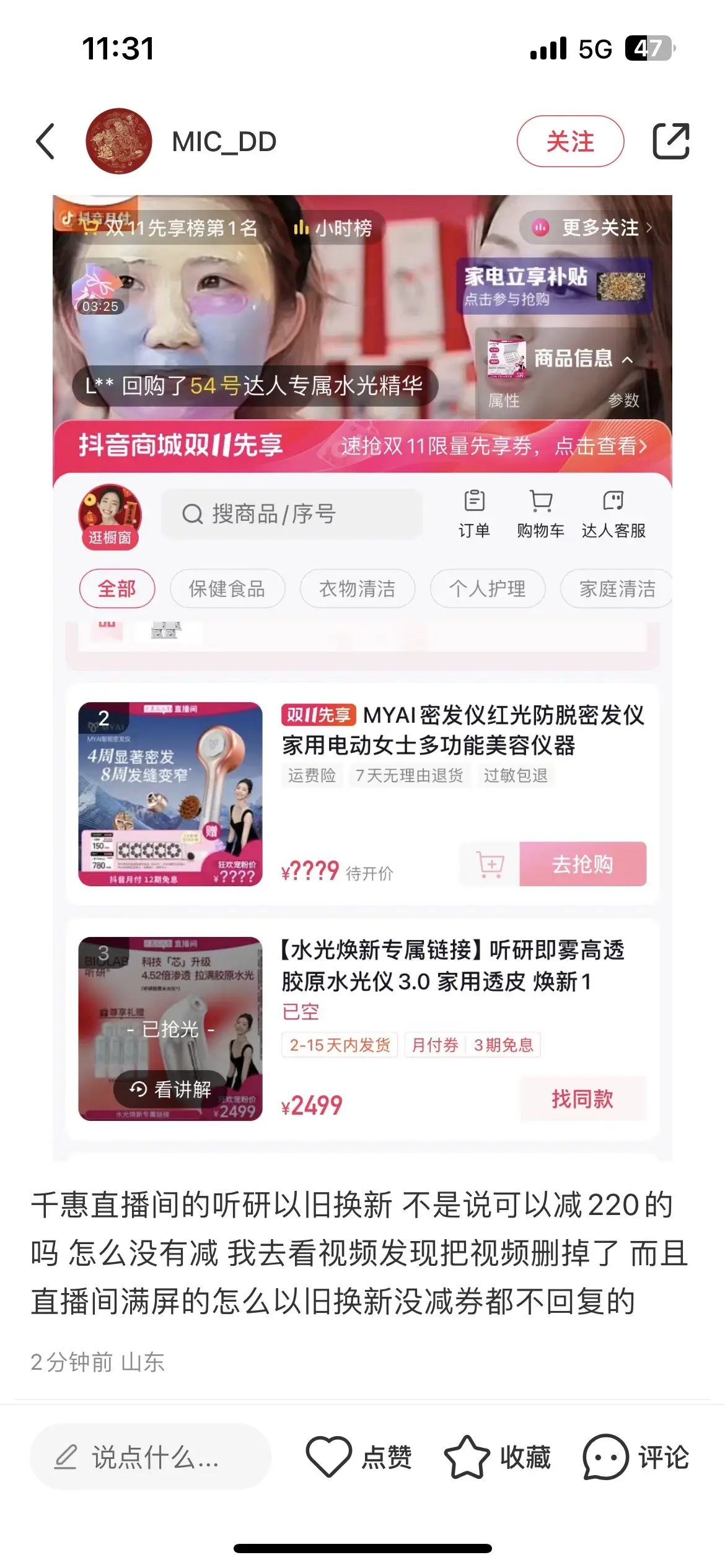Viewport: 725px width, 1568px height.
Task: Tap the 说点什么 comment field
Action: [151, 1457]
